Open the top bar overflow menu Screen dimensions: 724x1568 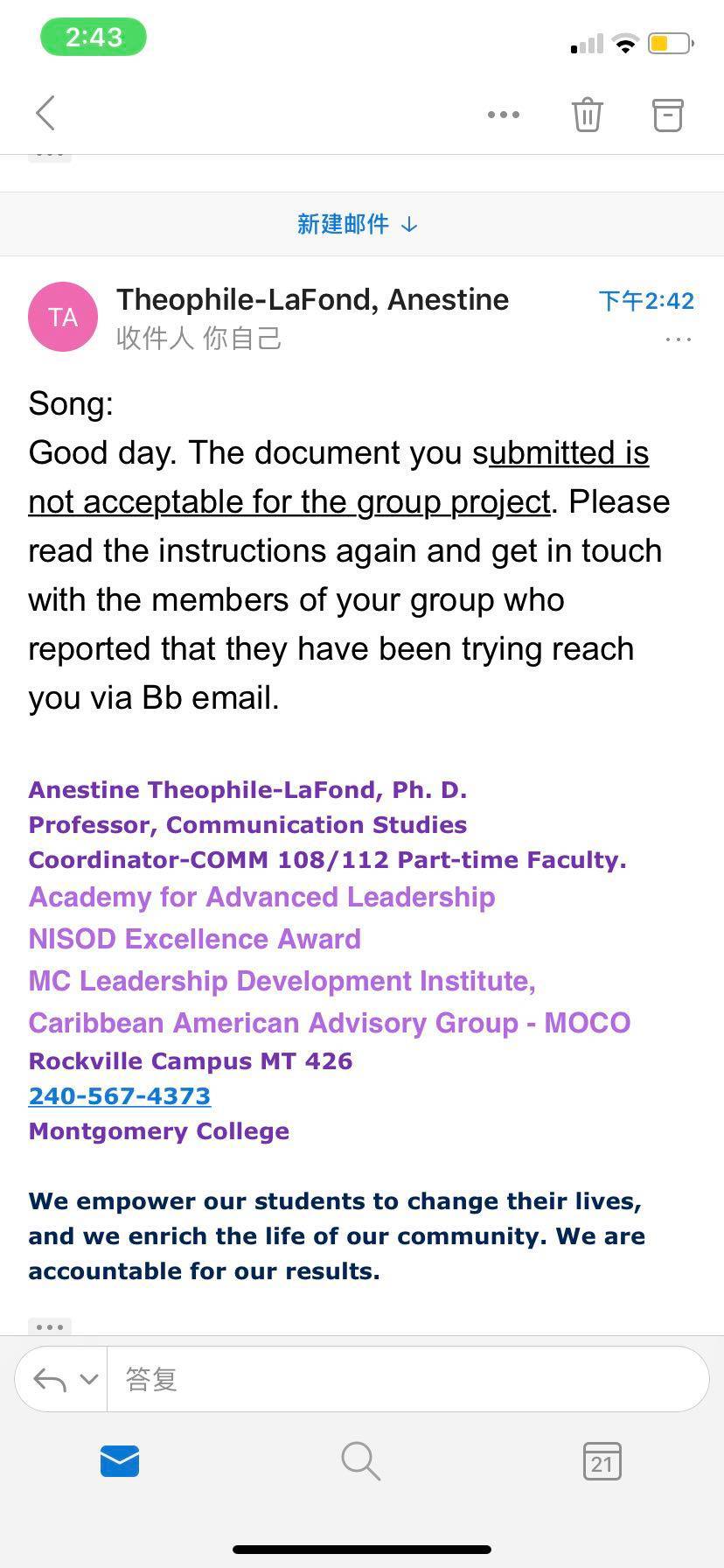pos(504,115)
